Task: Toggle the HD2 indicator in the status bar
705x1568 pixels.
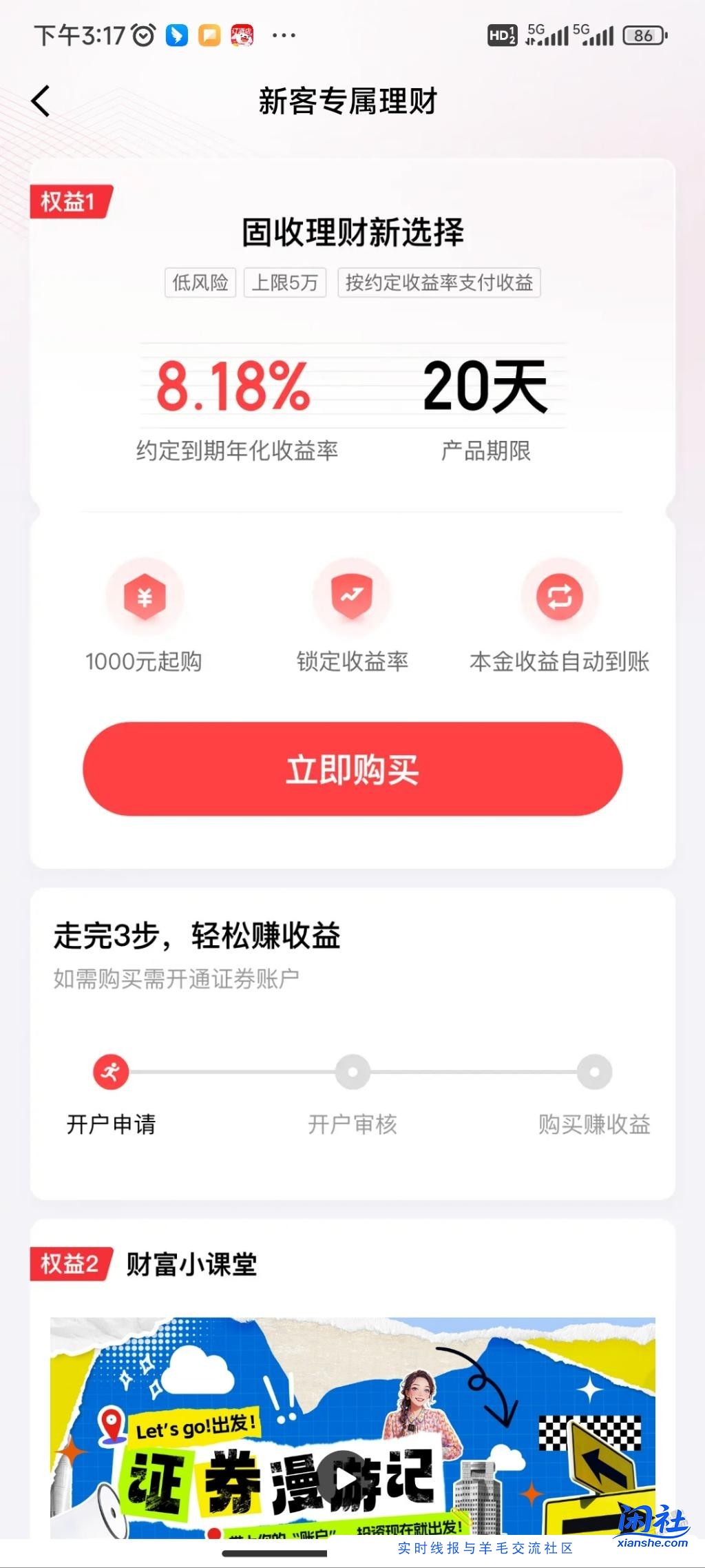Action: (x=502, y=34)
